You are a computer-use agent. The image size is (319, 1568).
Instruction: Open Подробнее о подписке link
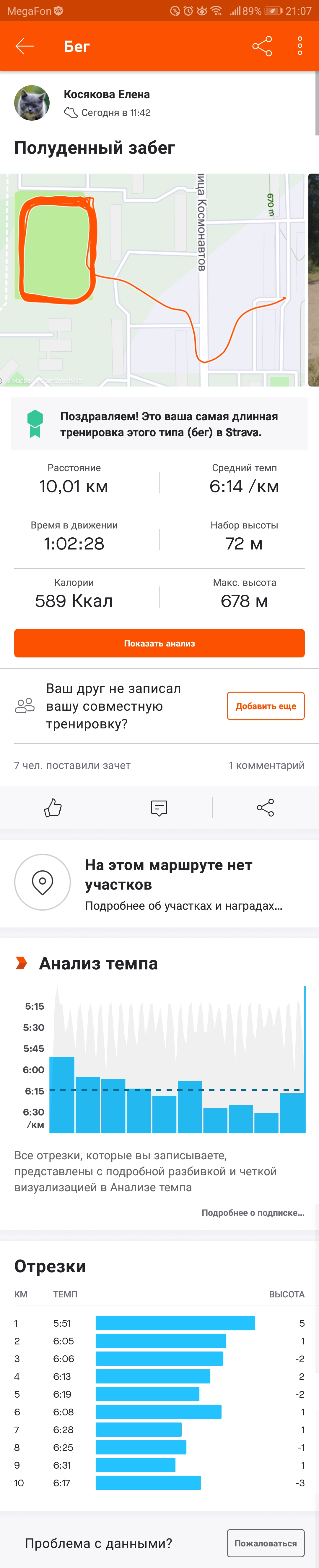point(253,1213)
